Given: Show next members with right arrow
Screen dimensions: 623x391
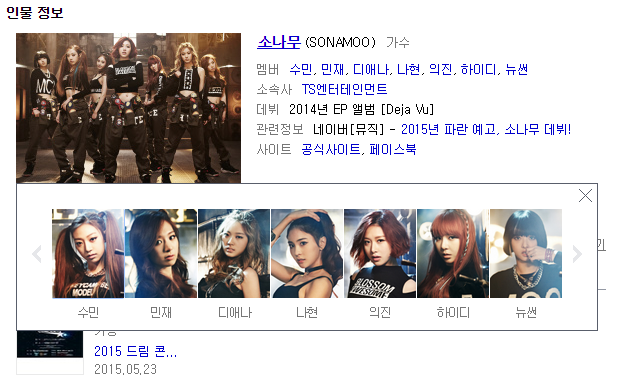Looking at the screenshot, I should [x=577, y=254].
